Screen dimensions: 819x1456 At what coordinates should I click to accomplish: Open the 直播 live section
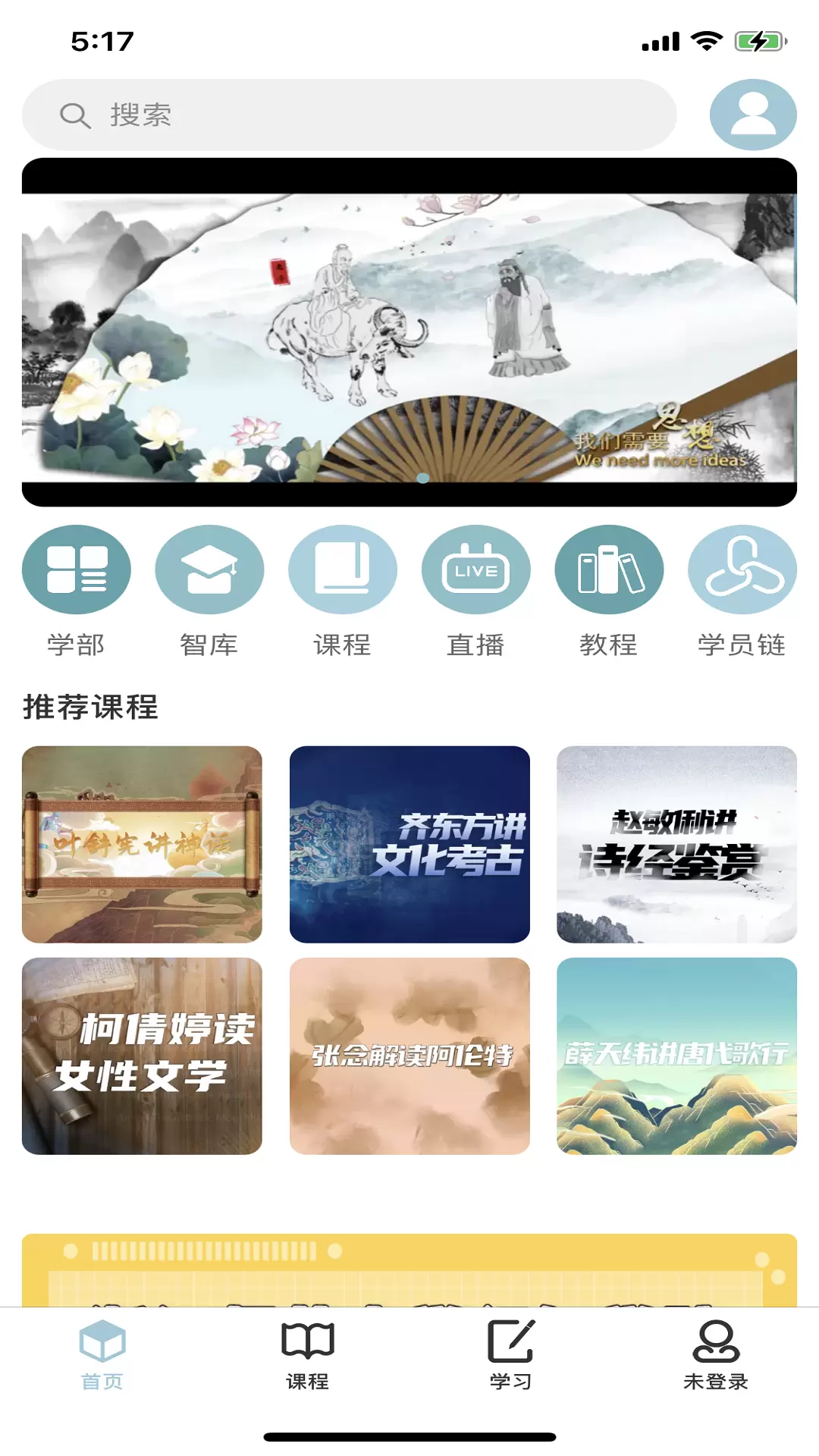click(x=475, y=591)
